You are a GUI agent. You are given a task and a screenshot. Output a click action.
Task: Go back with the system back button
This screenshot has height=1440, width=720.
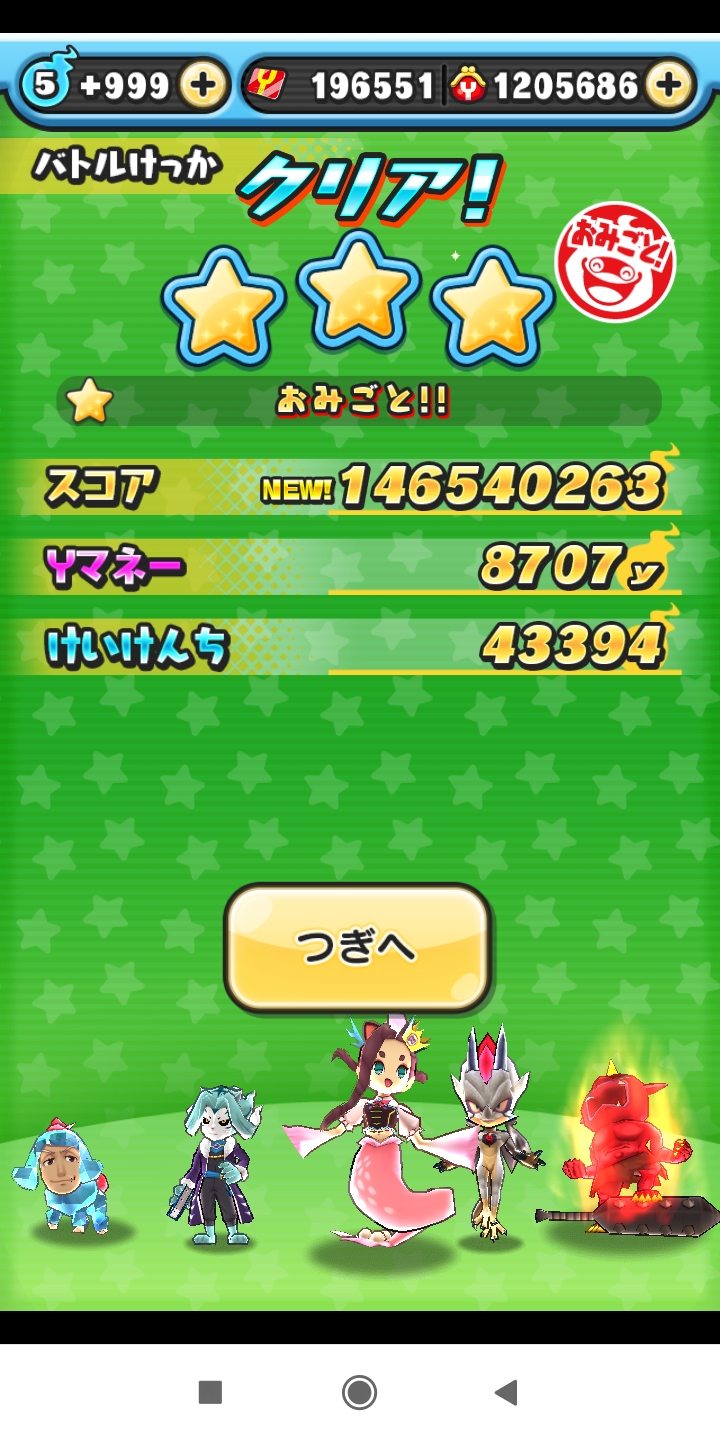(x=506, y=1392)
